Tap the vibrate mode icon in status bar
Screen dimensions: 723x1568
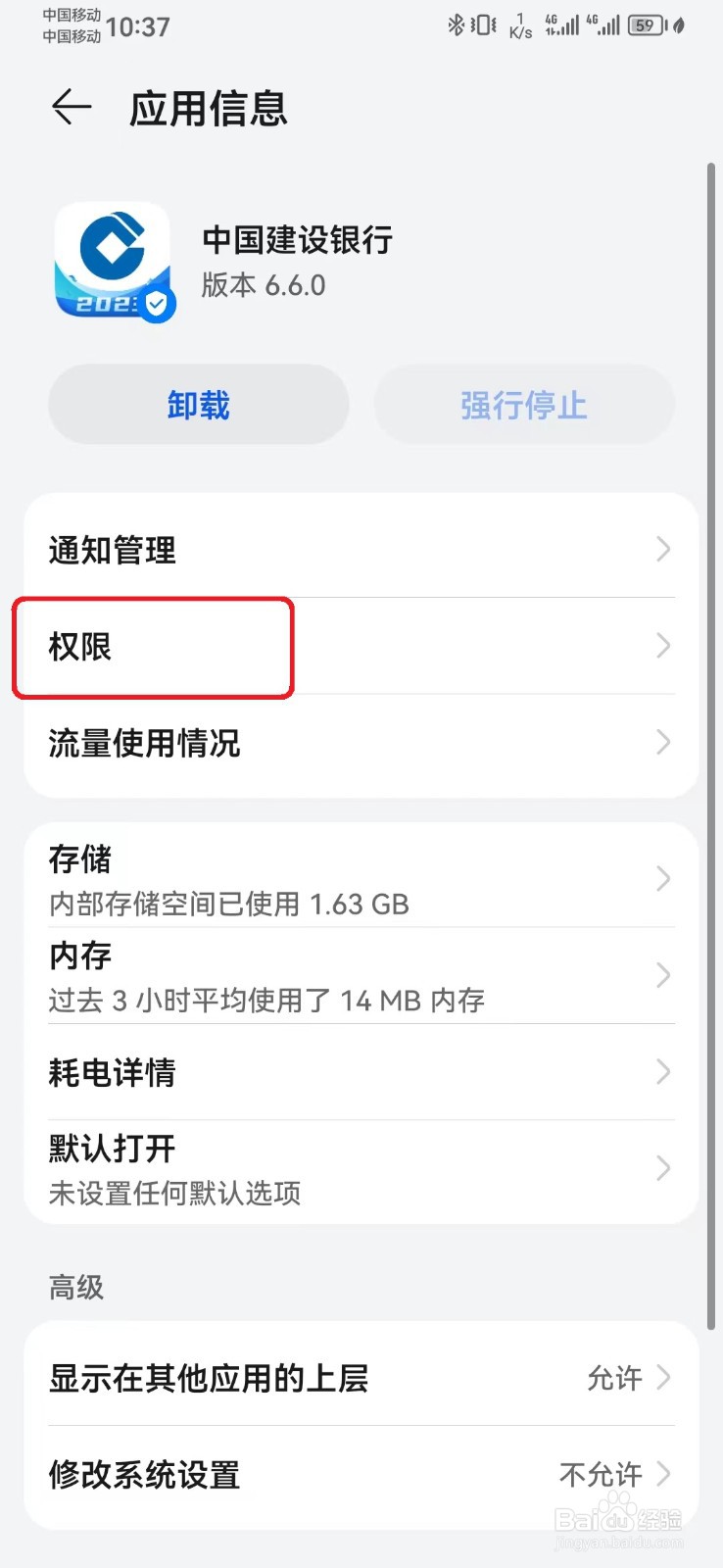[482, 24]
